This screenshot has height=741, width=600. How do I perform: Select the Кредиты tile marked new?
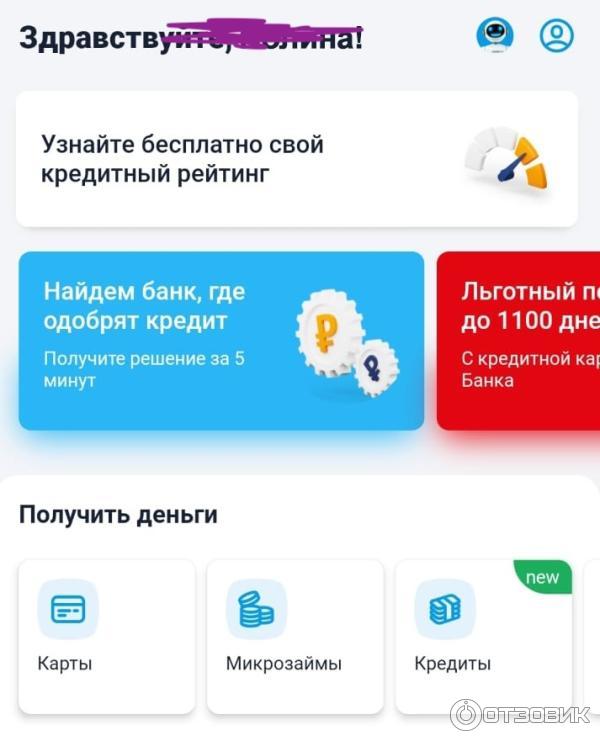click(483, 636)
